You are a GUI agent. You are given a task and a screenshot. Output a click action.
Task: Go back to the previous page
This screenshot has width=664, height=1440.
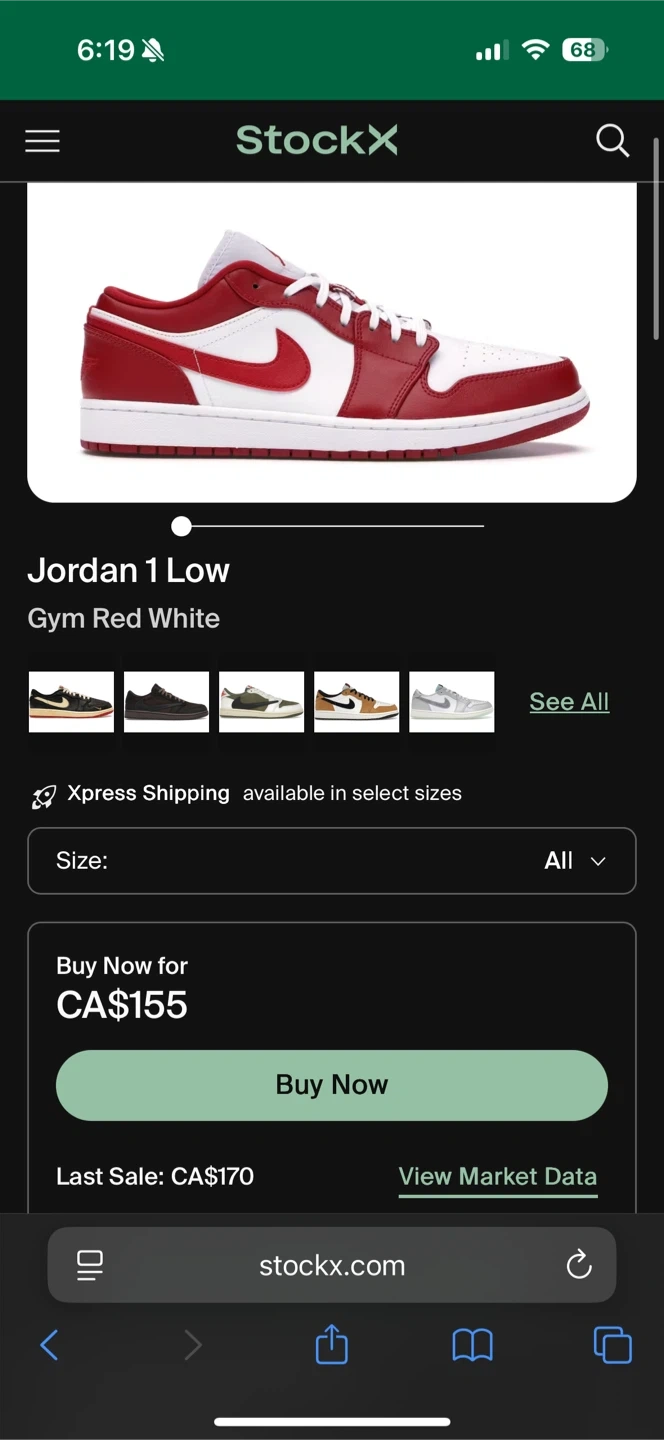[x=49, y=1345]
